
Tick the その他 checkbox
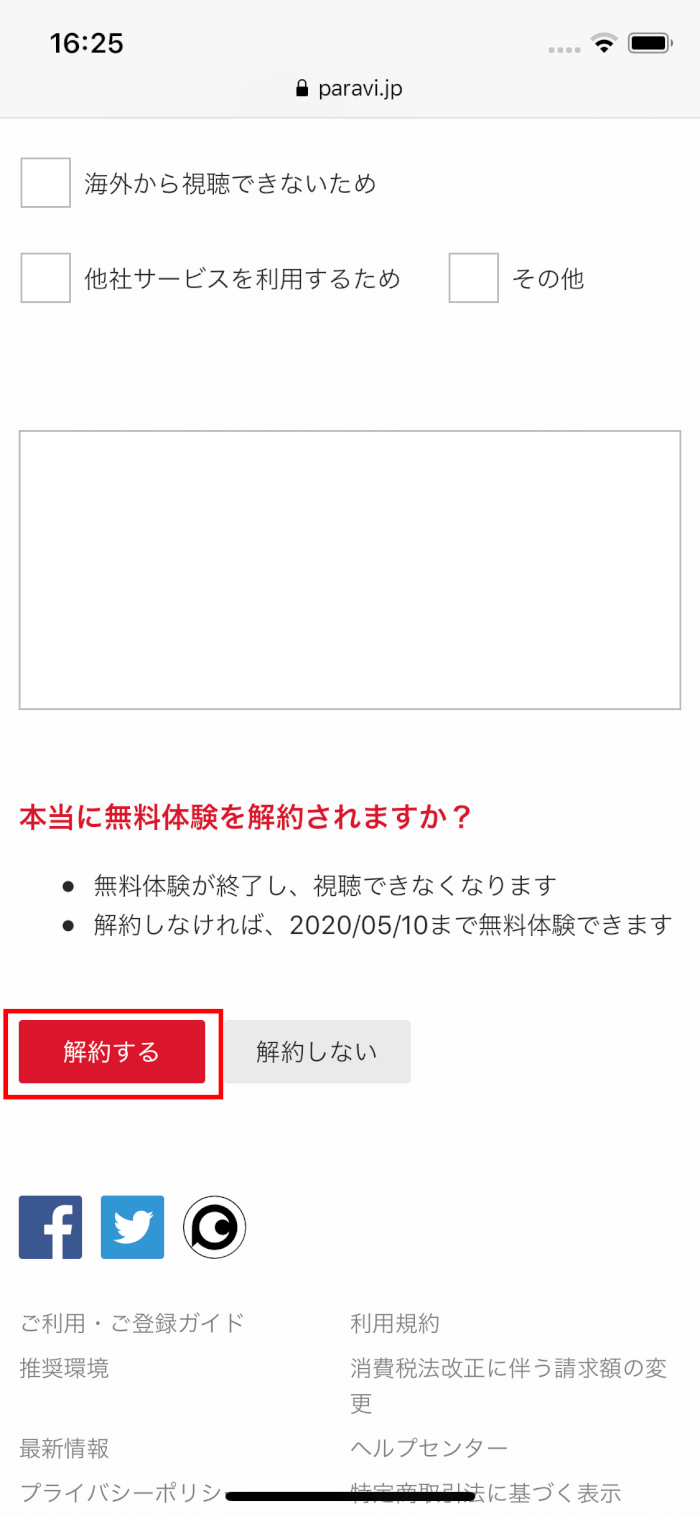pos(474,278)
